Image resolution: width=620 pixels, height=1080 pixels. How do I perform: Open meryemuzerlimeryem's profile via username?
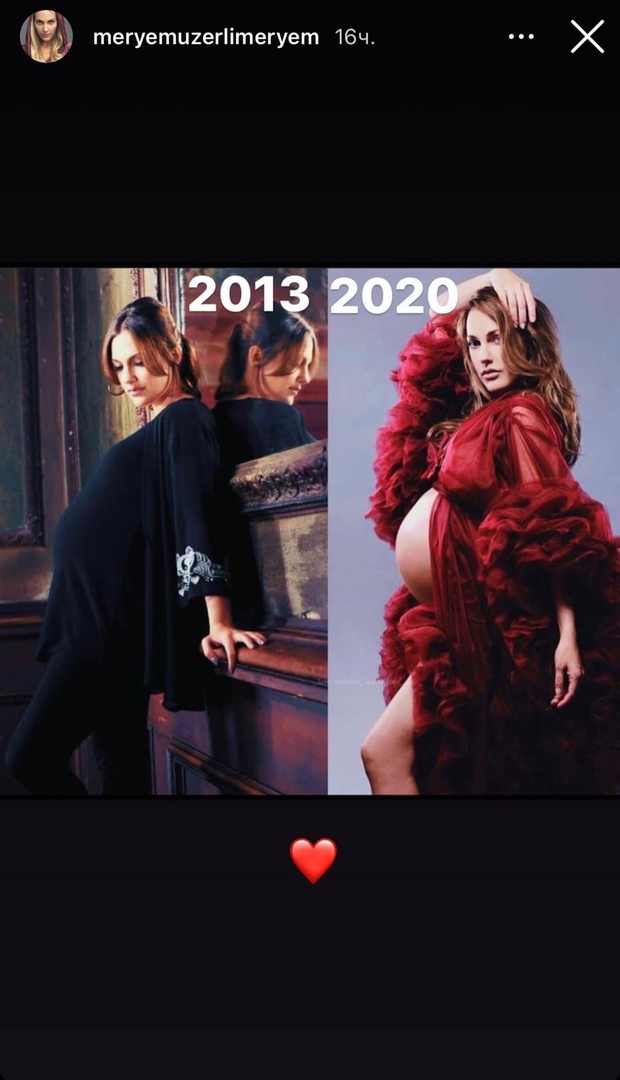click(206, 37)
